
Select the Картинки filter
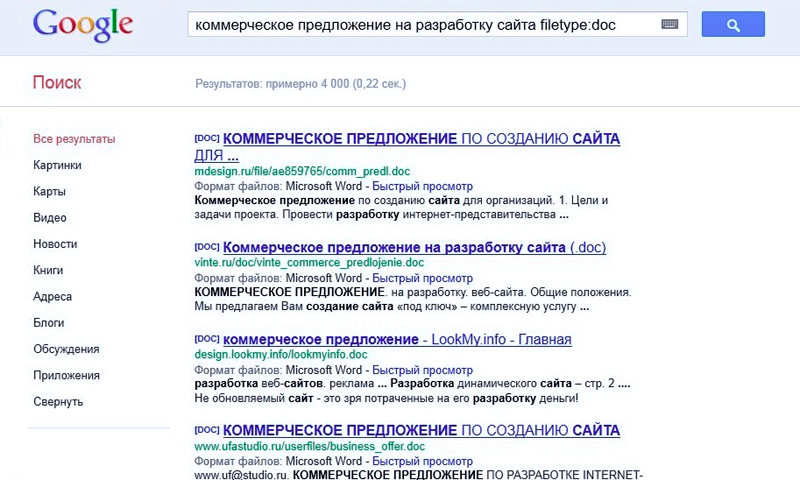(57, 165)
